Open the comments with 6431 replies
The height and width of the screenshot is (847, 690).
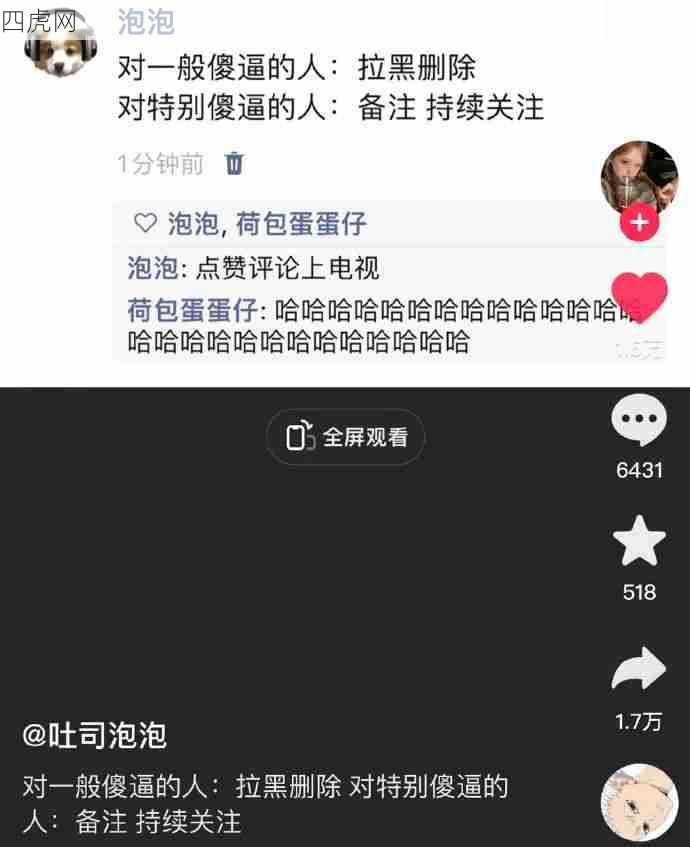click(x=638, y=422)
